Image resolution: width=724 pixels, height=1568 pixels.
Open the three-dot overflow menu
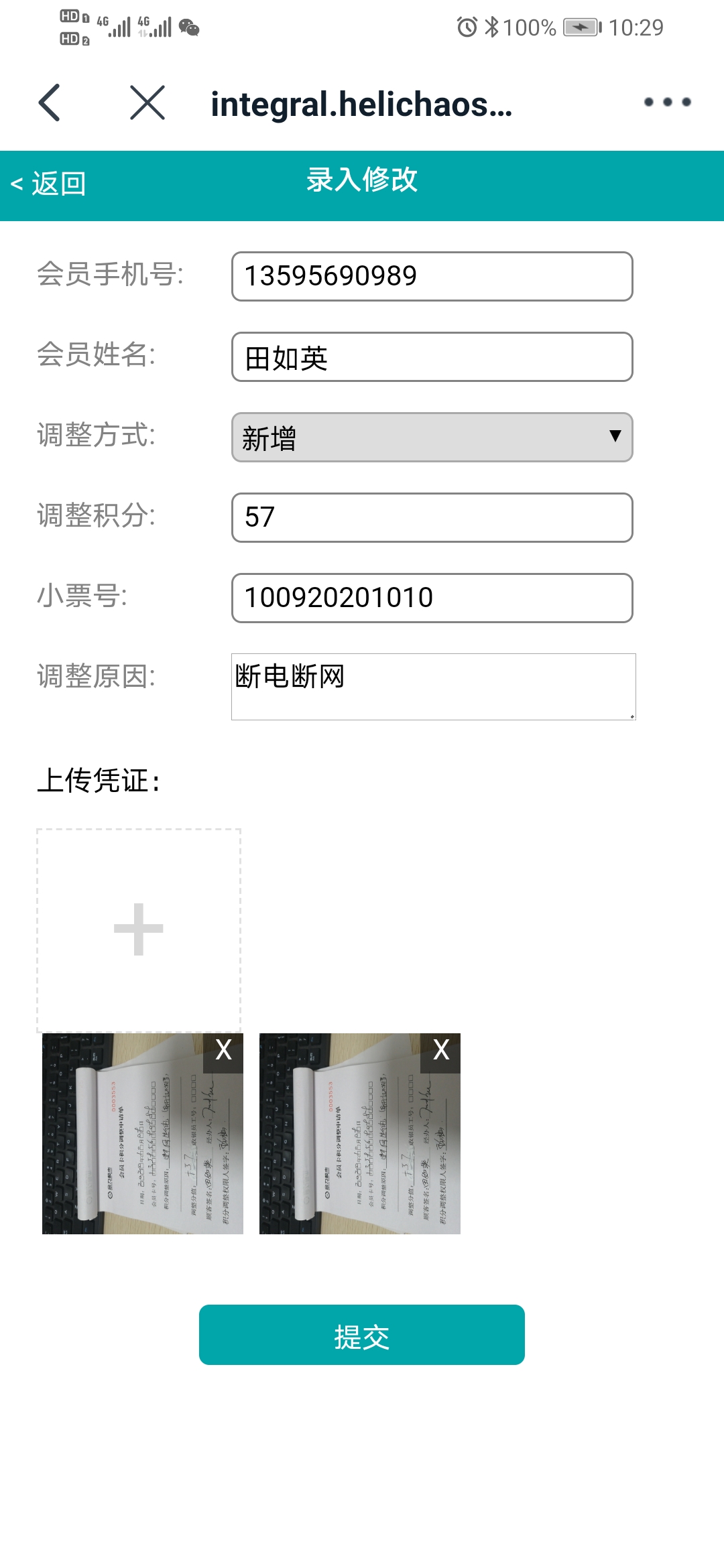(x=667, y=103)
